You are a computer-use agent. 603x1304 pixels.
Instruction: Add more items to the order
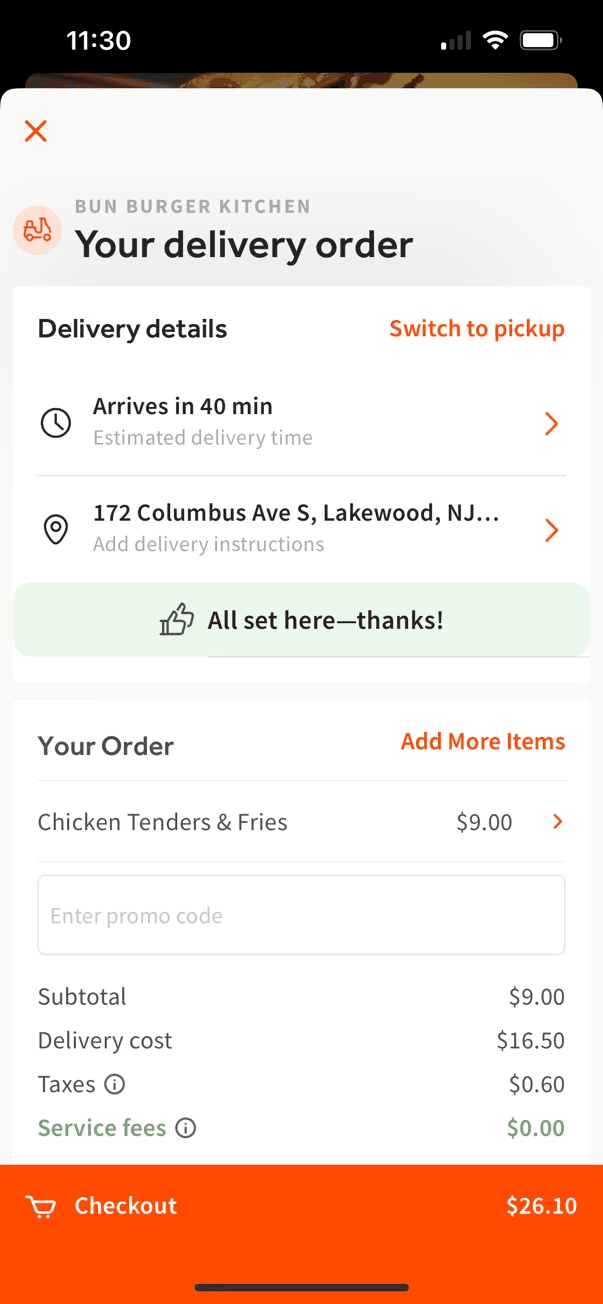(x=482, y=742)
